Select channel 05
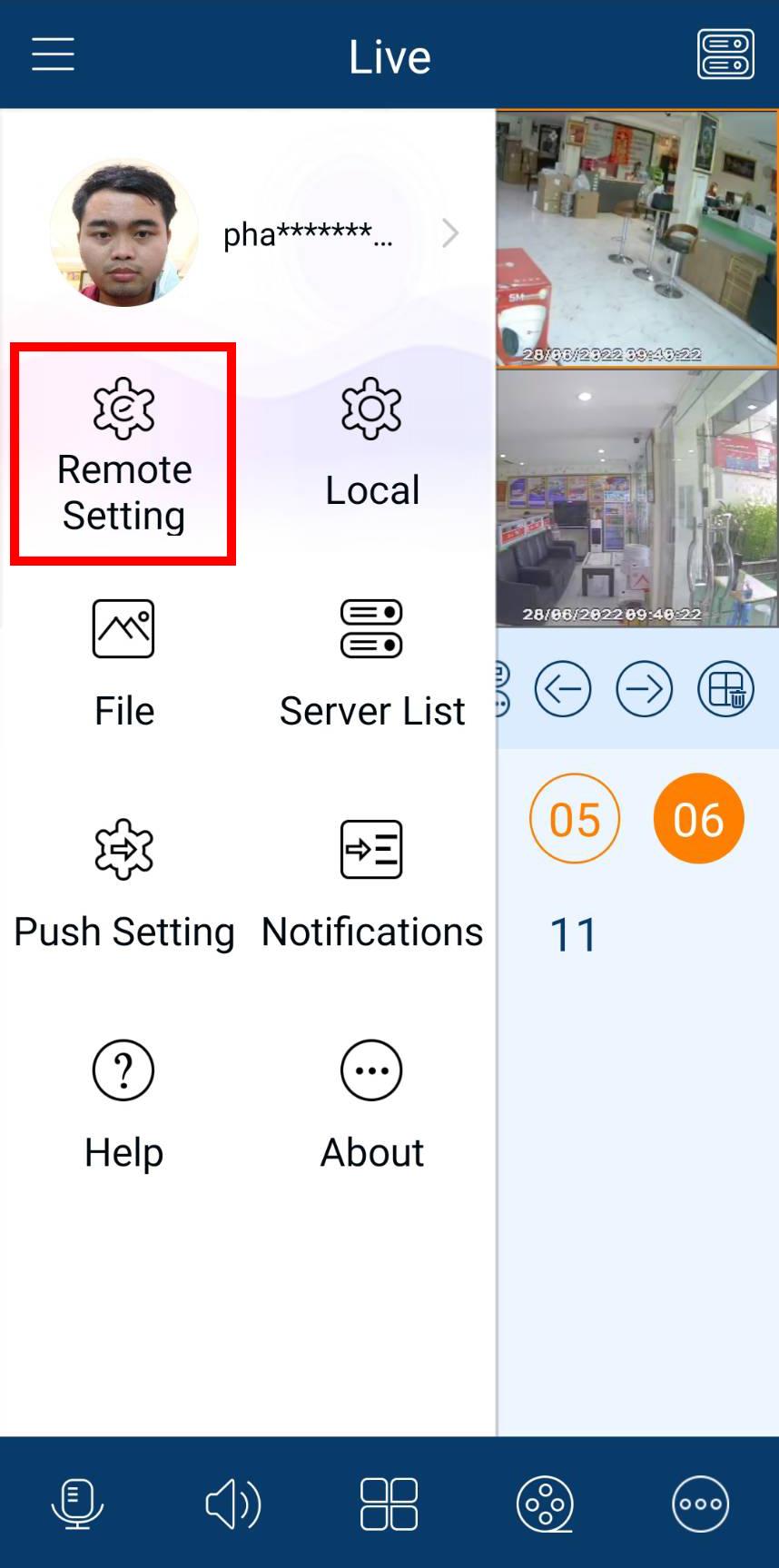This screenshot has height=1568, width=779. pos(575,819)
